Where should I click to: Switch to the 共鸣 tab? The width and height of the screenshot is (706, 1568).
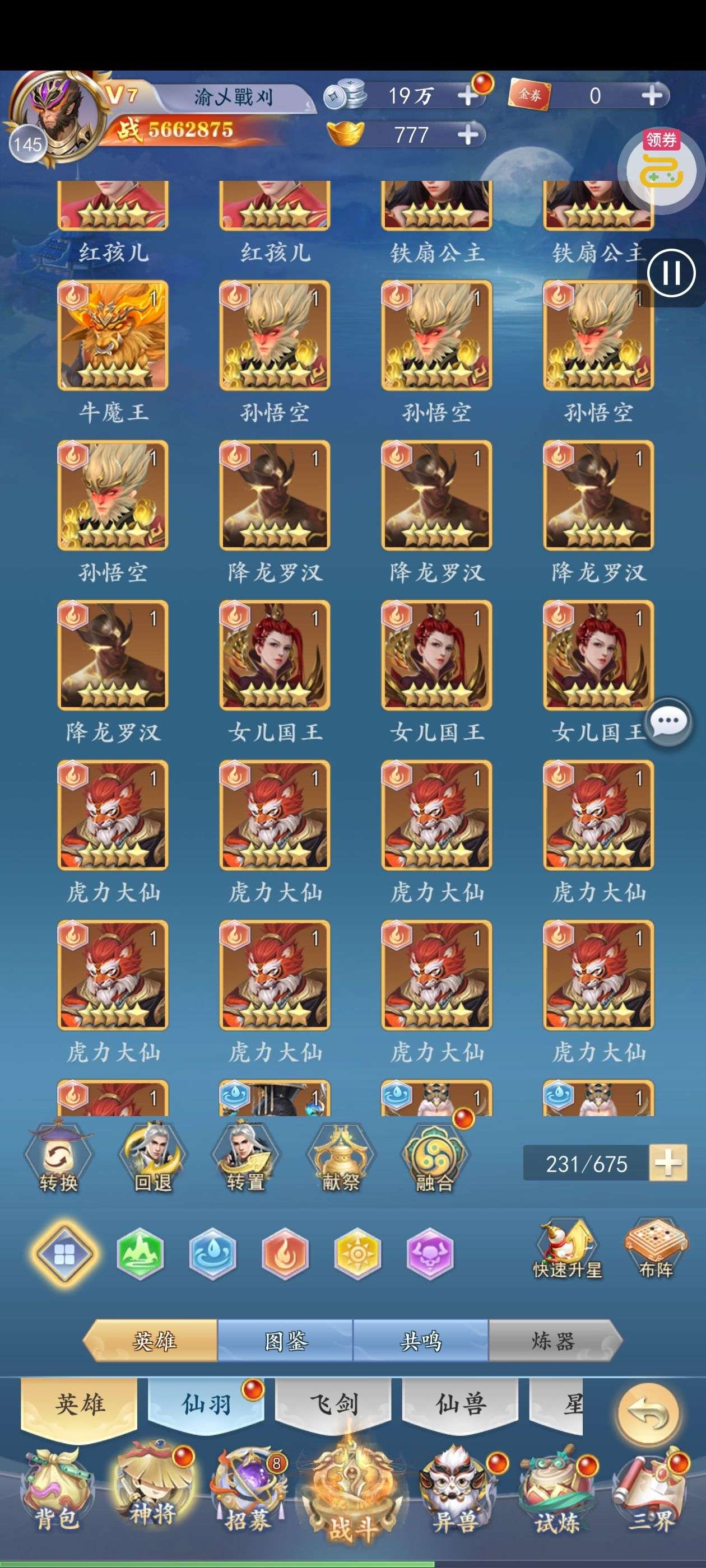tap(421, 1342)
